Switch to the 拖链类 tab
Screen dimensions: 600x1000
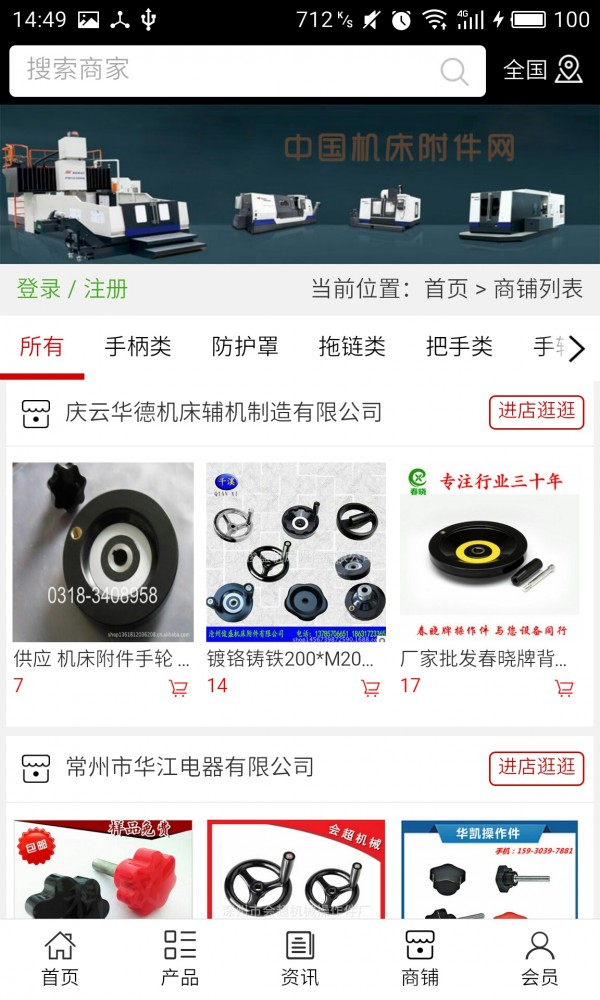(352, 347)
